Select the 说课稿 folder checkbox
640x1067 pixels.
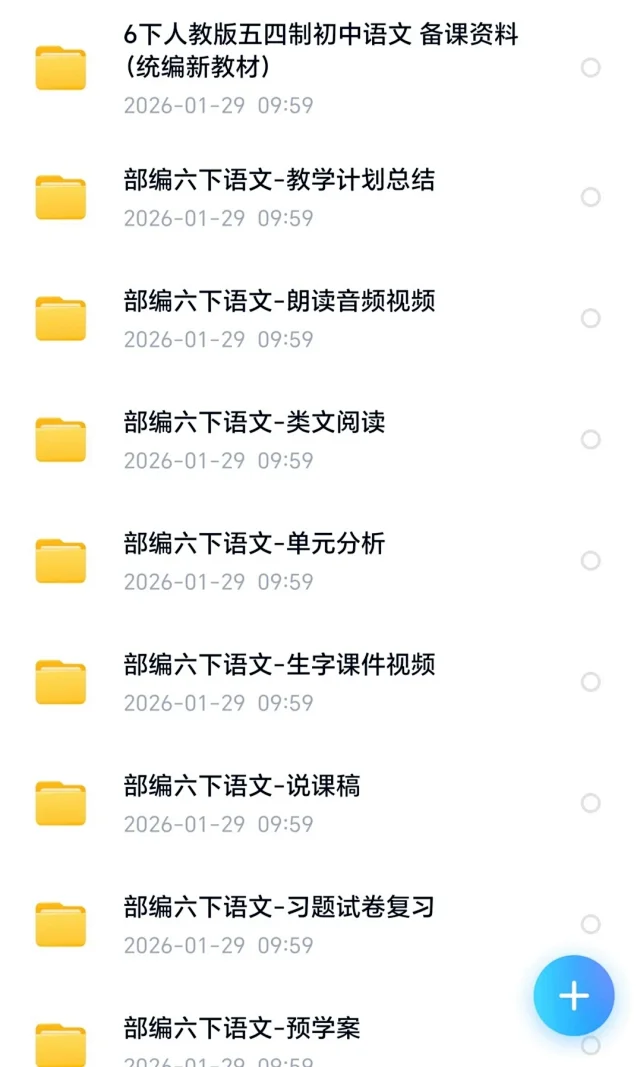(x=591, y=802)
